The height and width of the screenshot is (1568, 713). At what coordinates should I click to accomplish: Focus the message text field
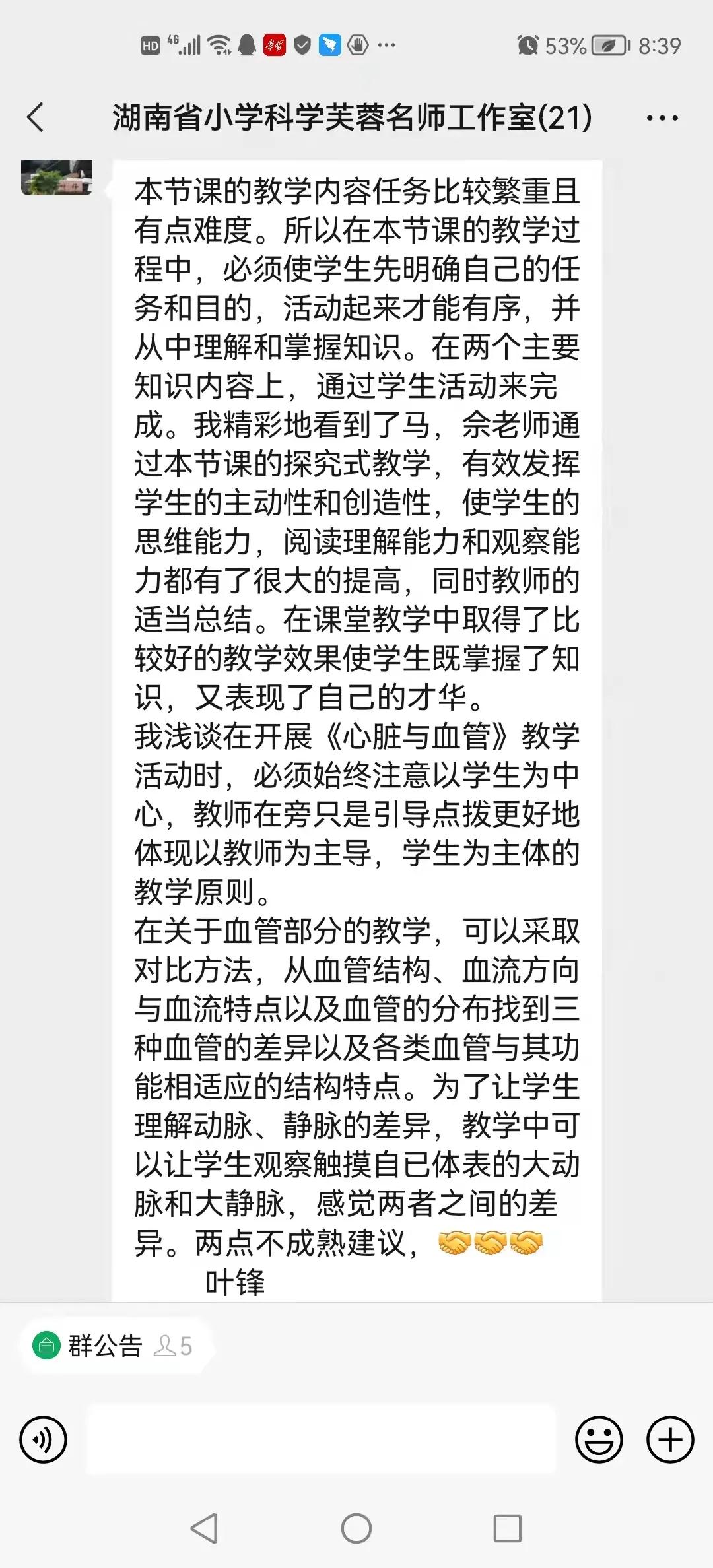[322, 1440]
